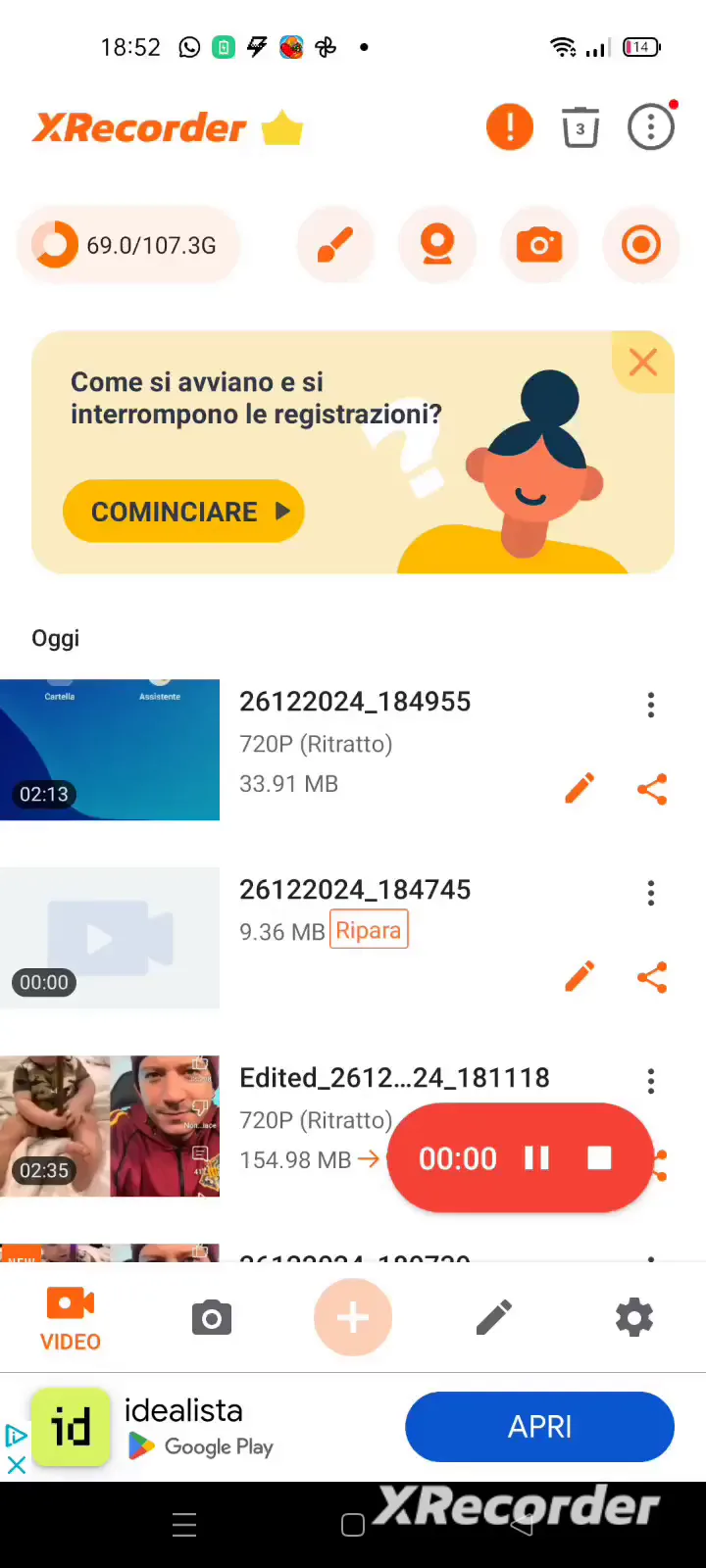Dismiss the recording tutorial banner
Image resolution: width=706 pixels, height=1568 pixels.
pyautogui.click(x=643, y=363)
